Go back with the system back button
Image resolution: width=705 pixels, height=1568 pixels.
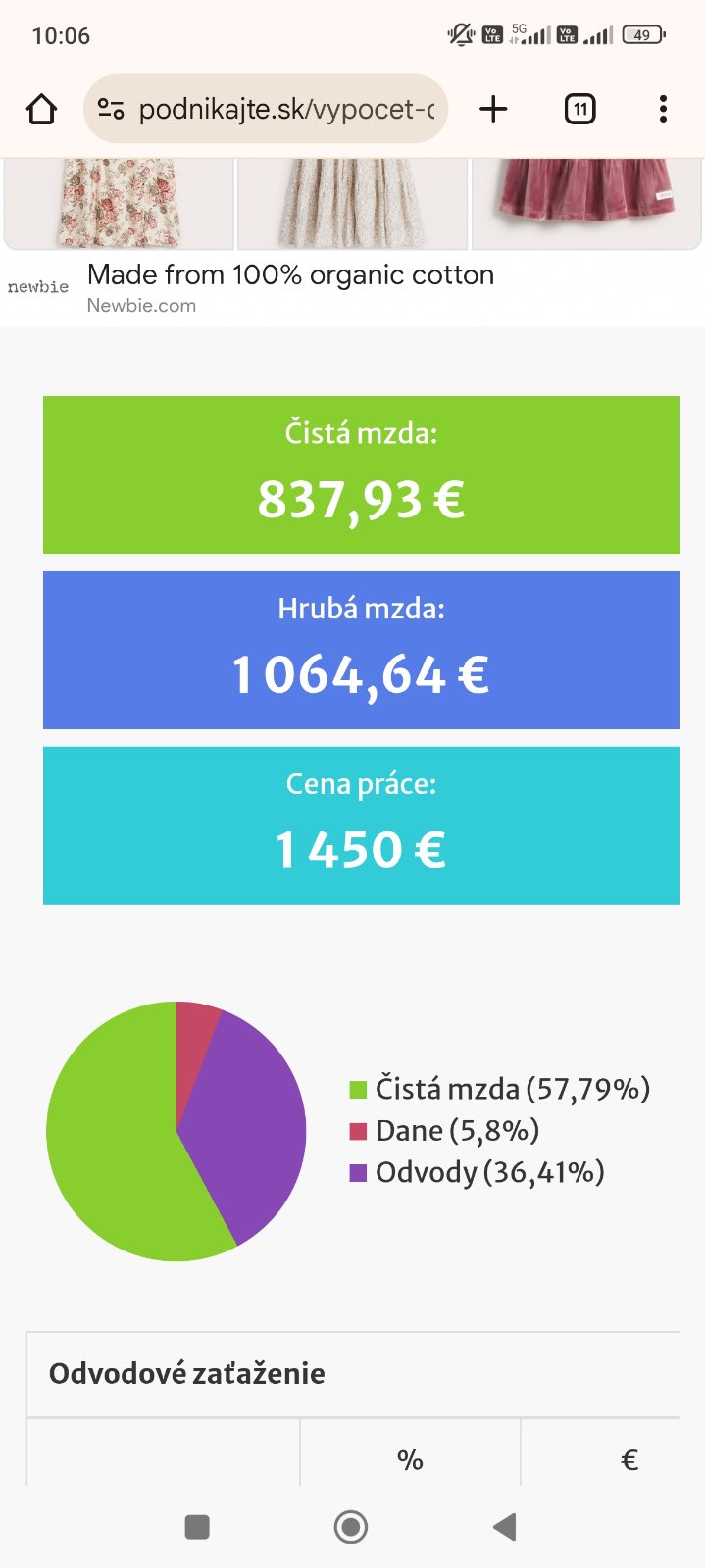coord(505,1526)
